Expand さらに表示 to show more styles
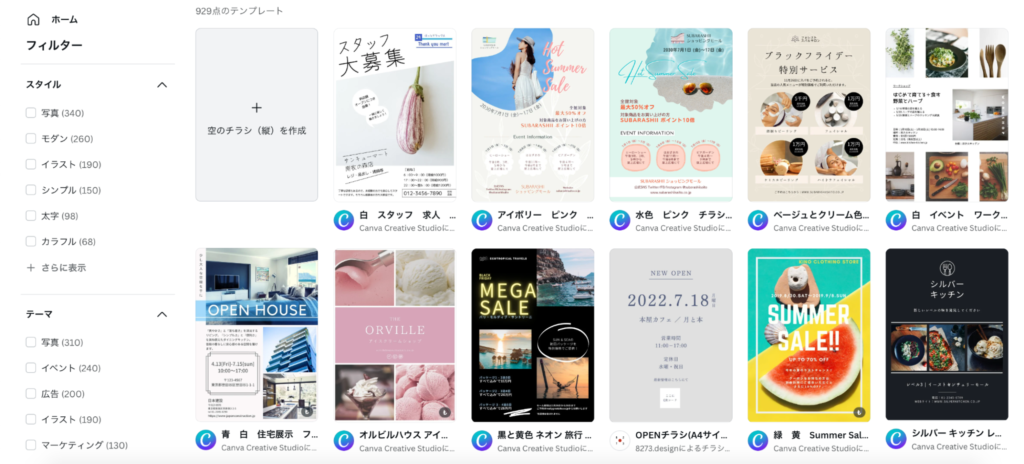The height and width of the screenshot is (464, 1024). [x=56, y=267]
